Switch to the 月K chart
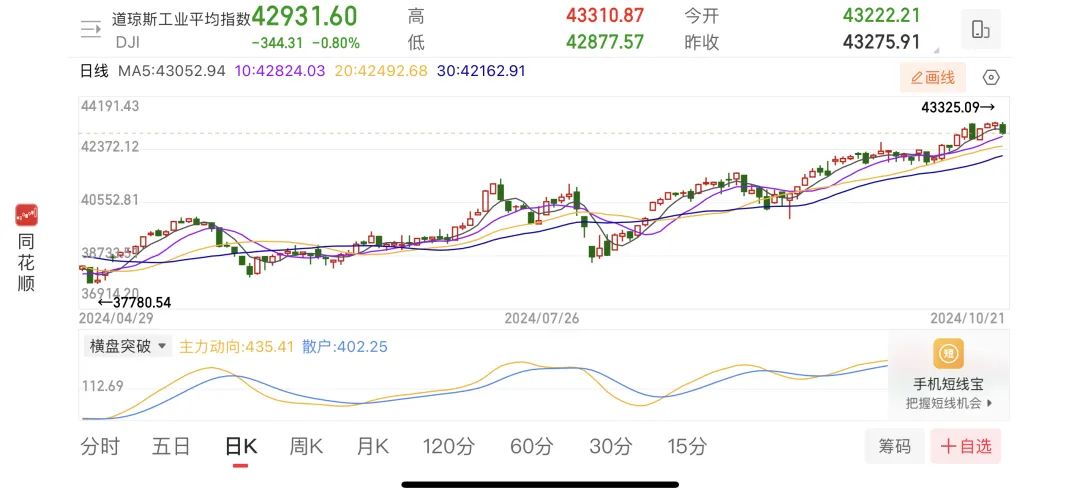The height and width of the screenshot is (498, 1080). point(373,446)
